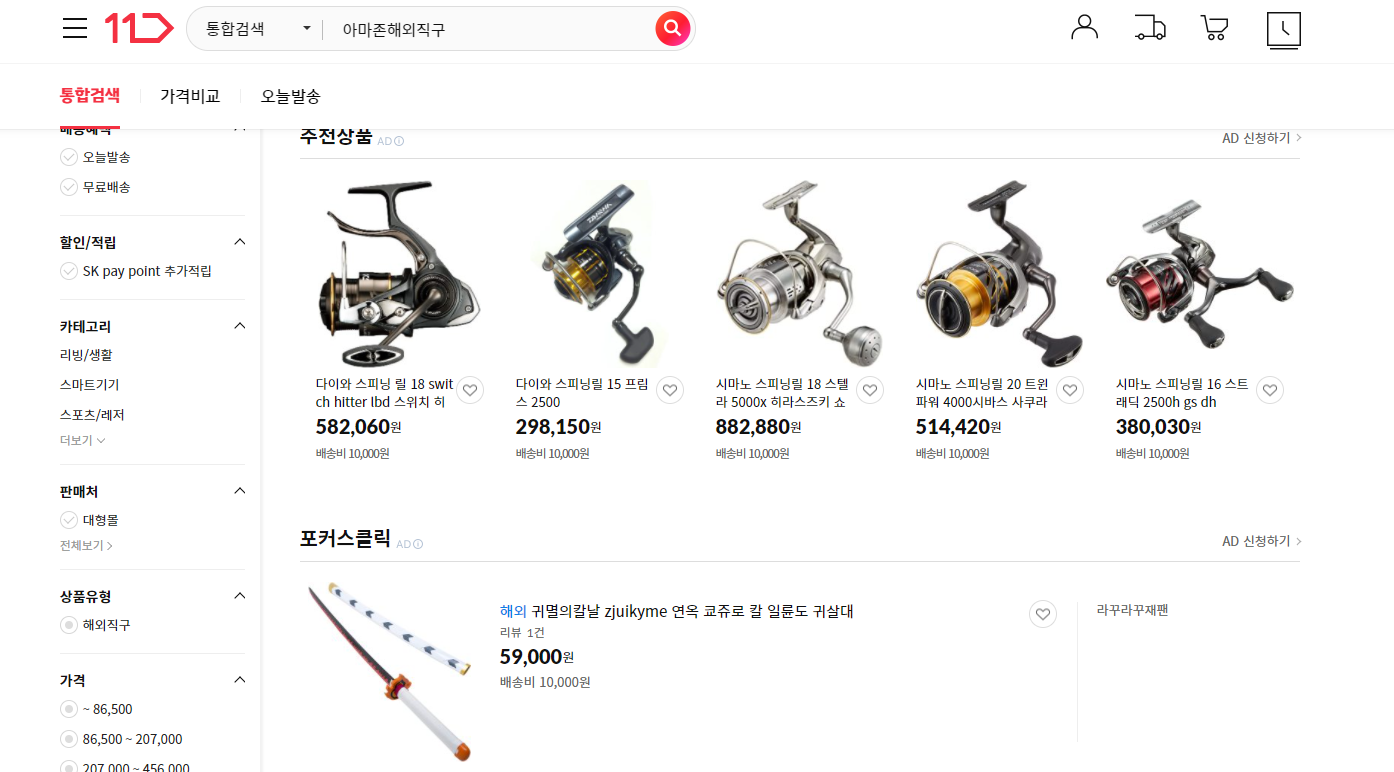The width and height of the screenshot is (1394, 772).
Task: Open recently viewed history icon
Action: (1283, 29)
